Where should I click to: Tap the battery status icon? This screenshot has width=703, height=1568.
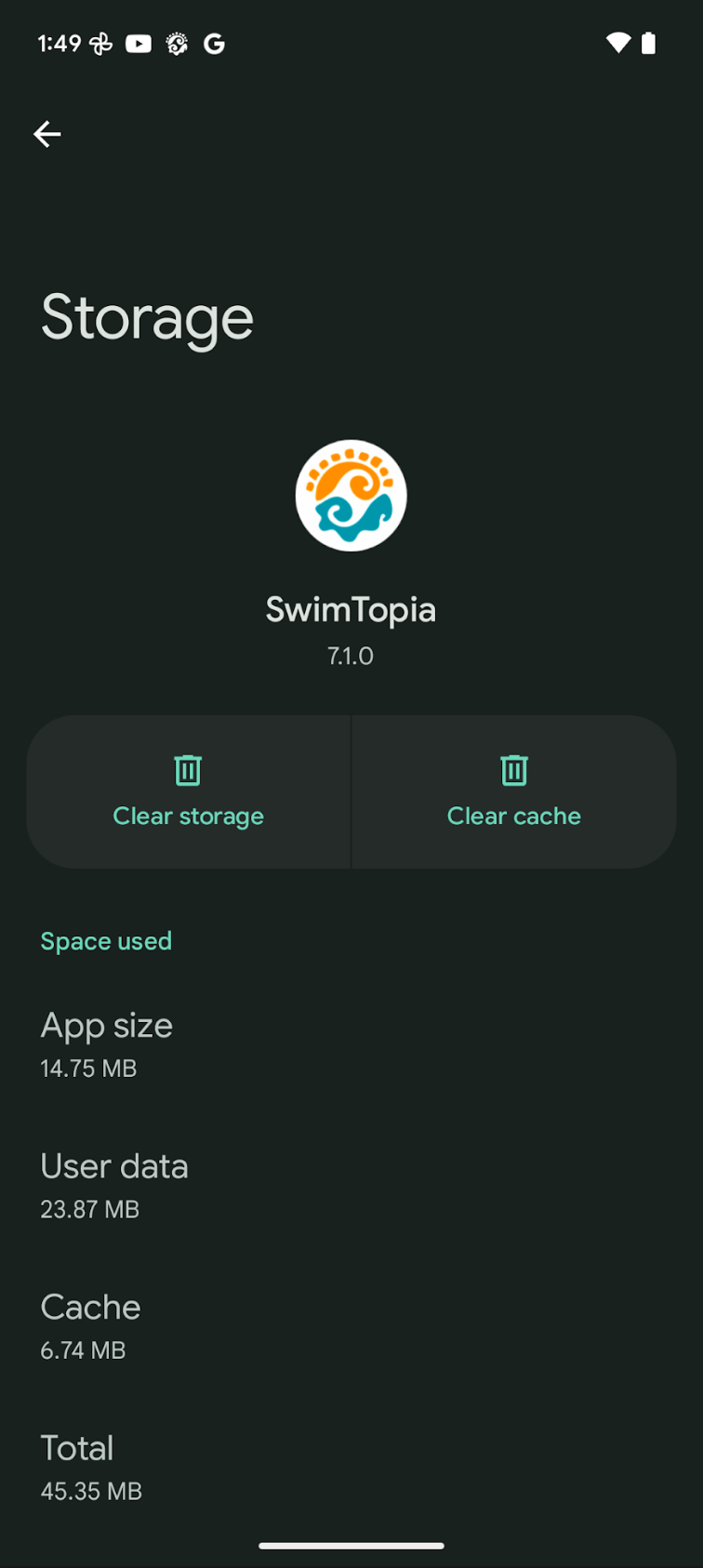648,43
